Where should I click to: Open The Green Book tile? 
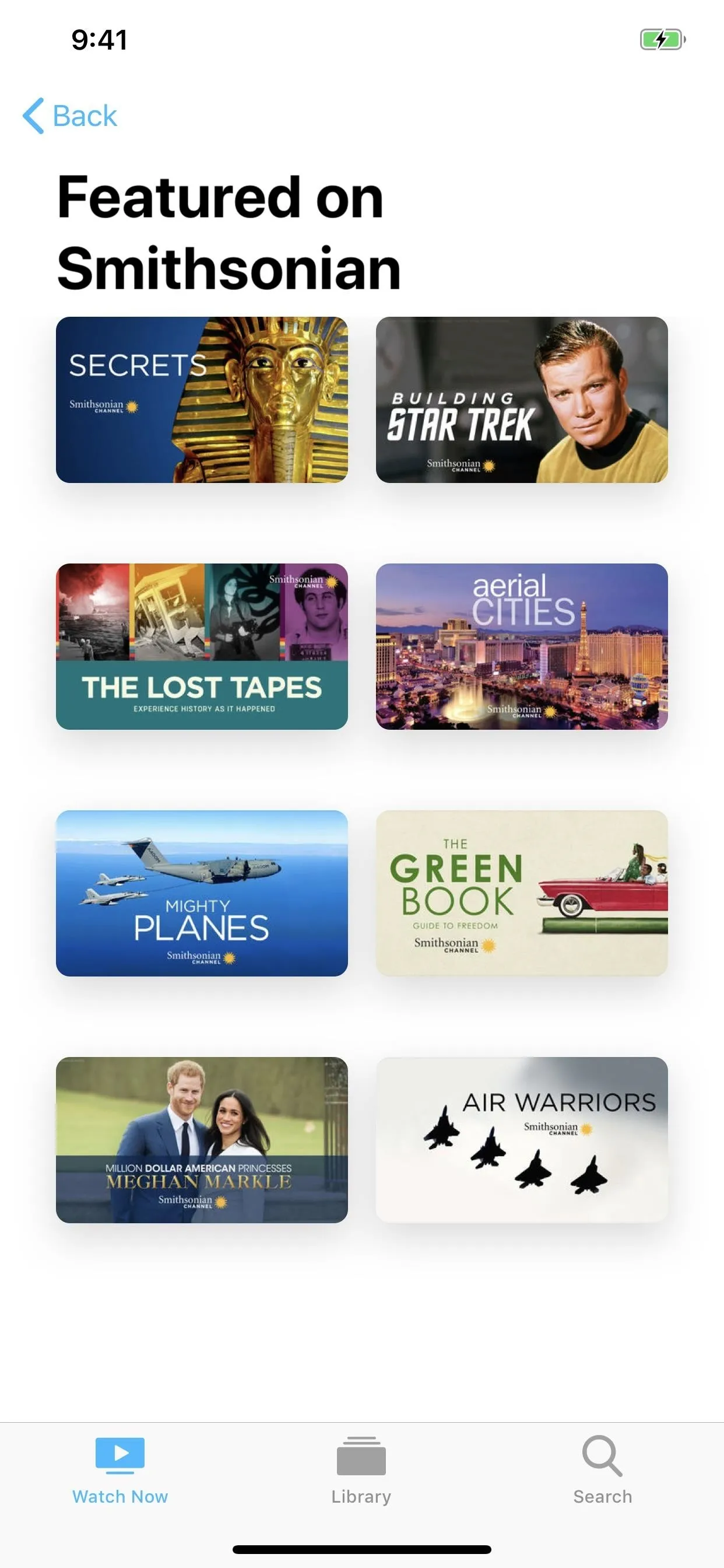point(522,893)
